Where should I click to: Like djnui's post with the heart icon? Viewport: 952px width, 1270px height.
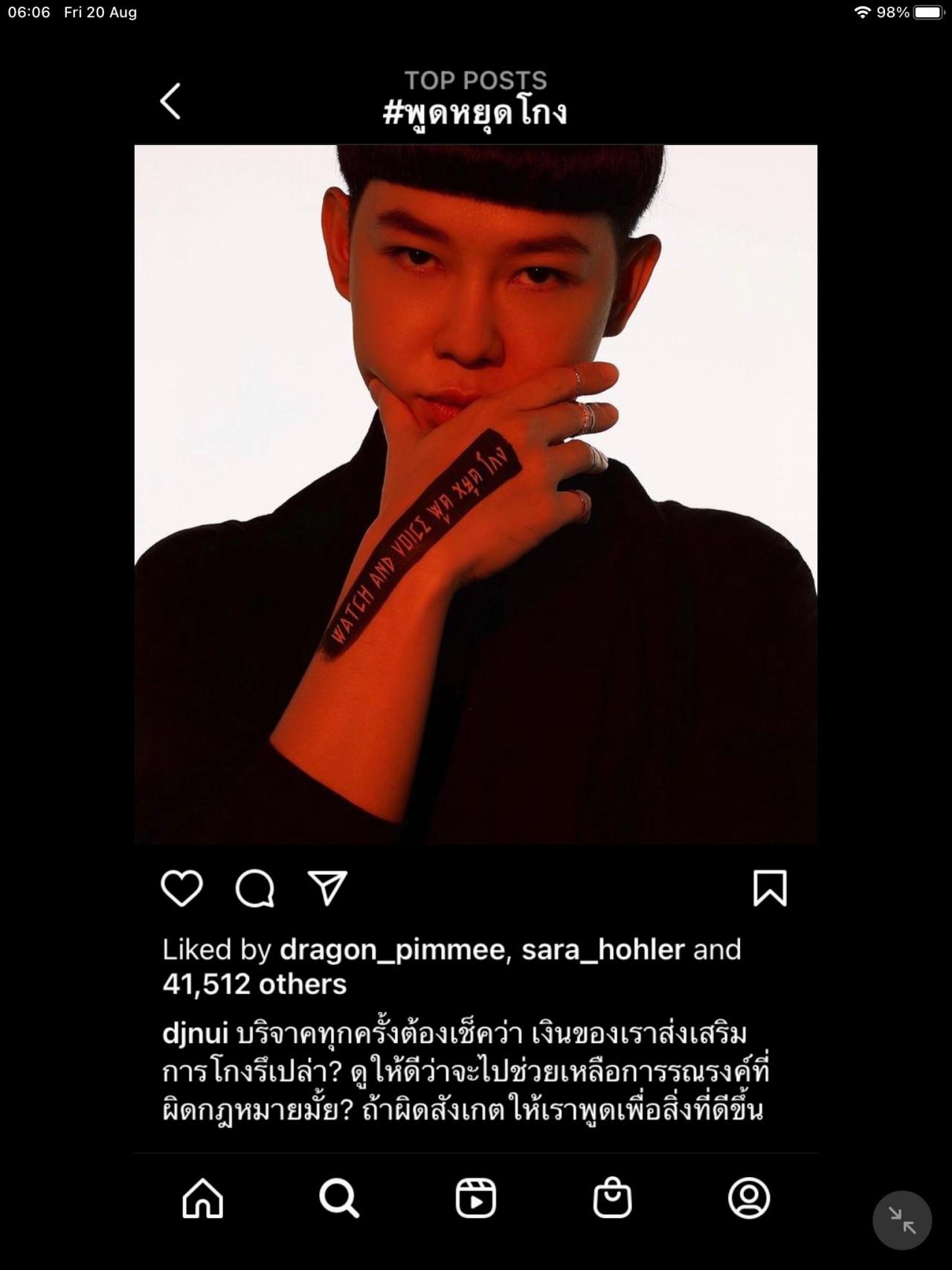coord(181,888)
